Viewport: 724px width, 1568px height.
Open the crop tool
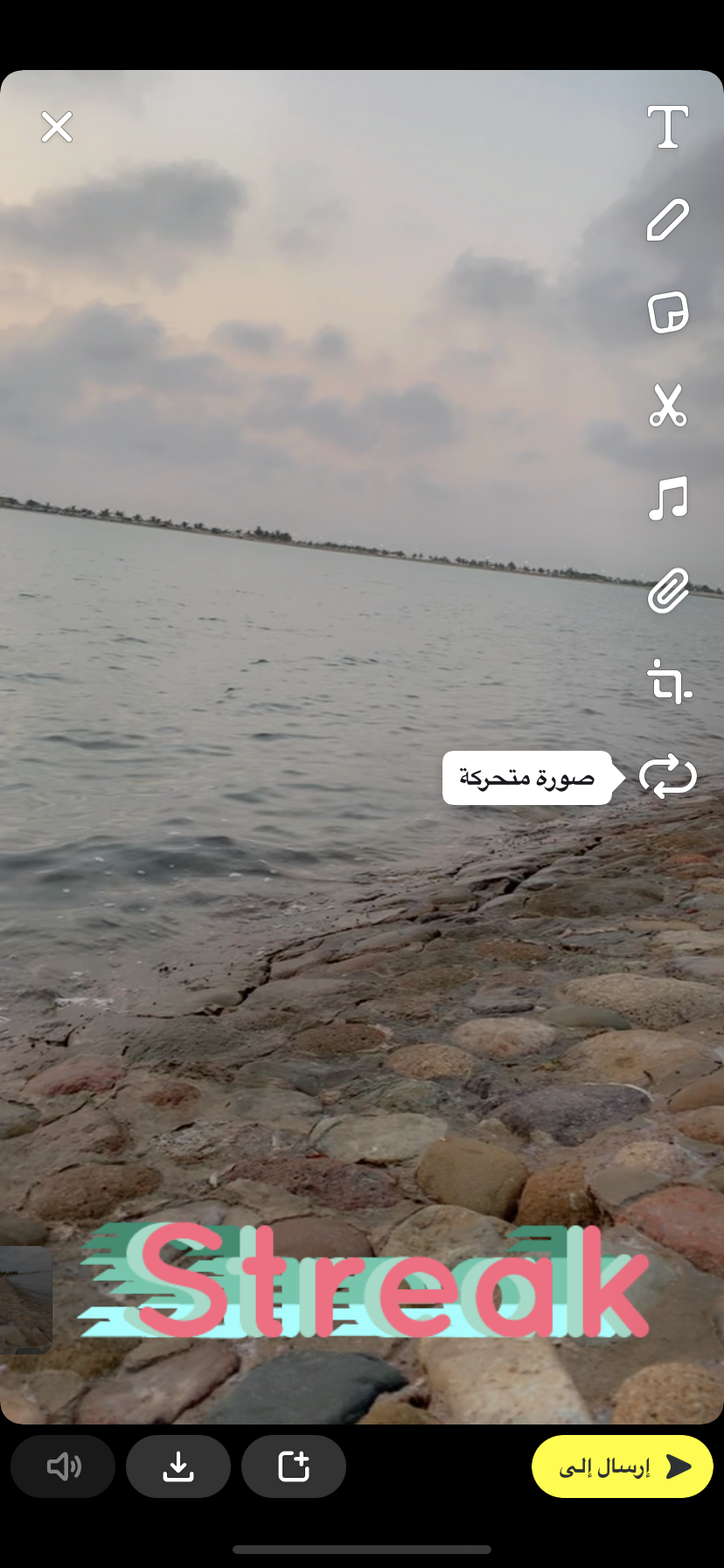click(x=668, y=682)
